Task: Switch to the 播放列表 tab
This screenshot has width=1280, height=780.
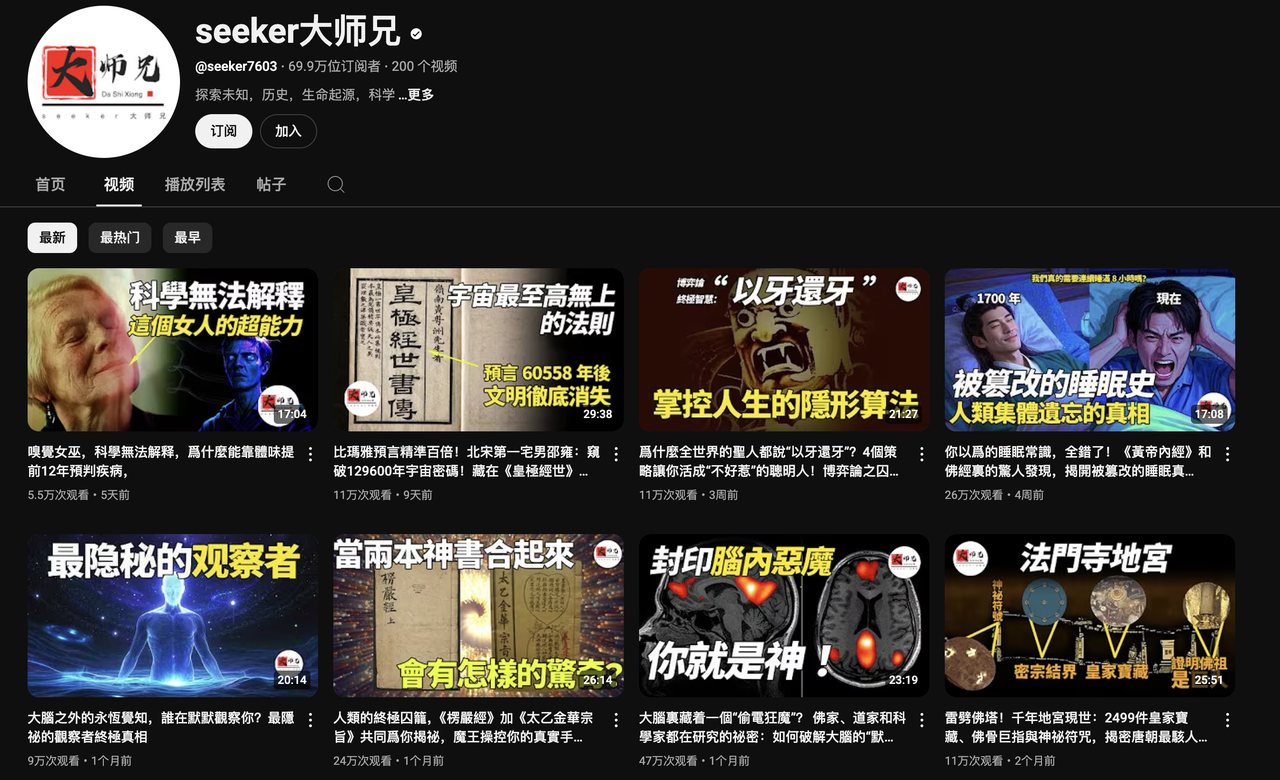Action: pos(195,185)
